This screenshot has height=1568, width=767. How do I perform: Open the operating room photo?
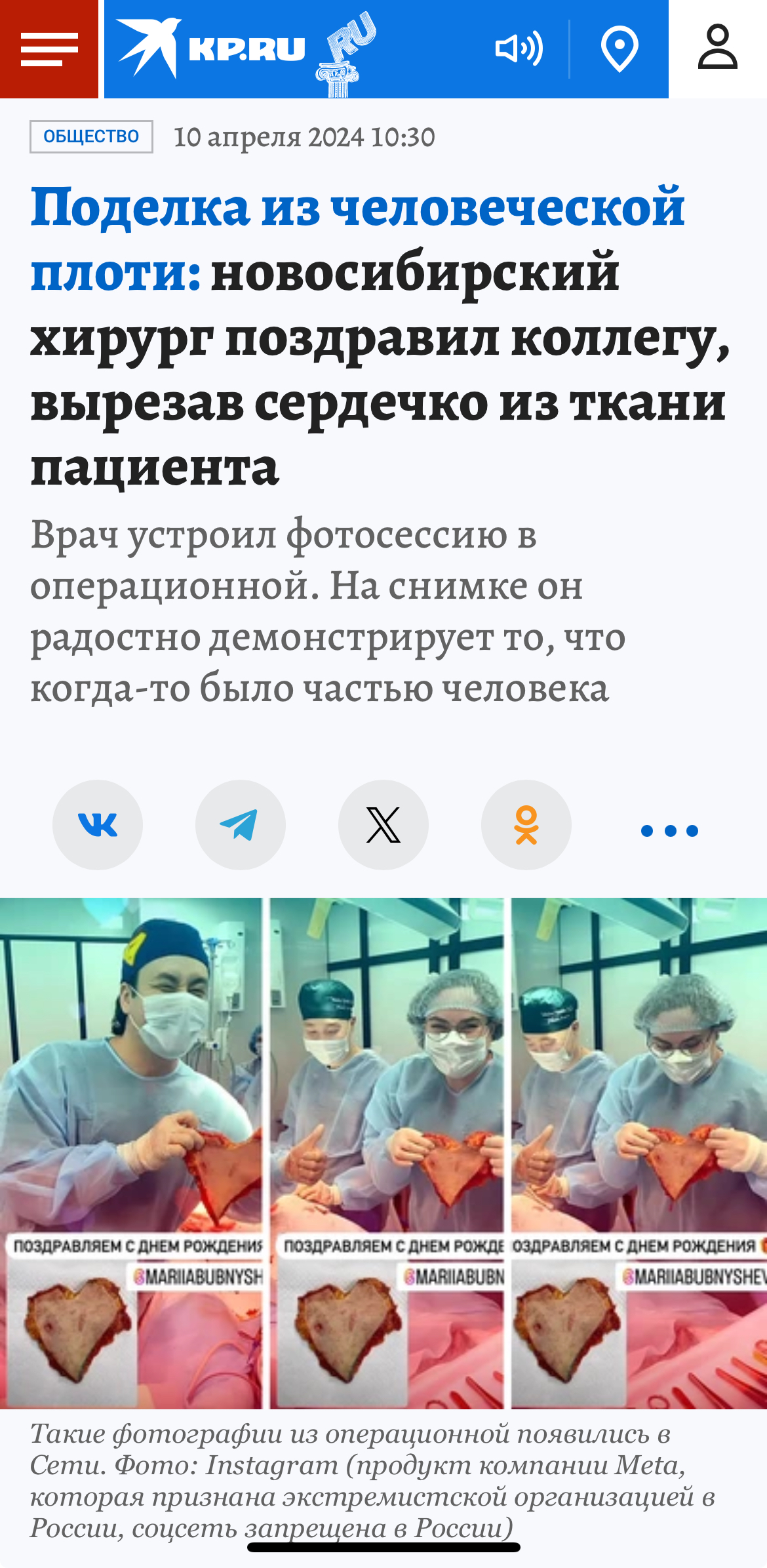383,1153
